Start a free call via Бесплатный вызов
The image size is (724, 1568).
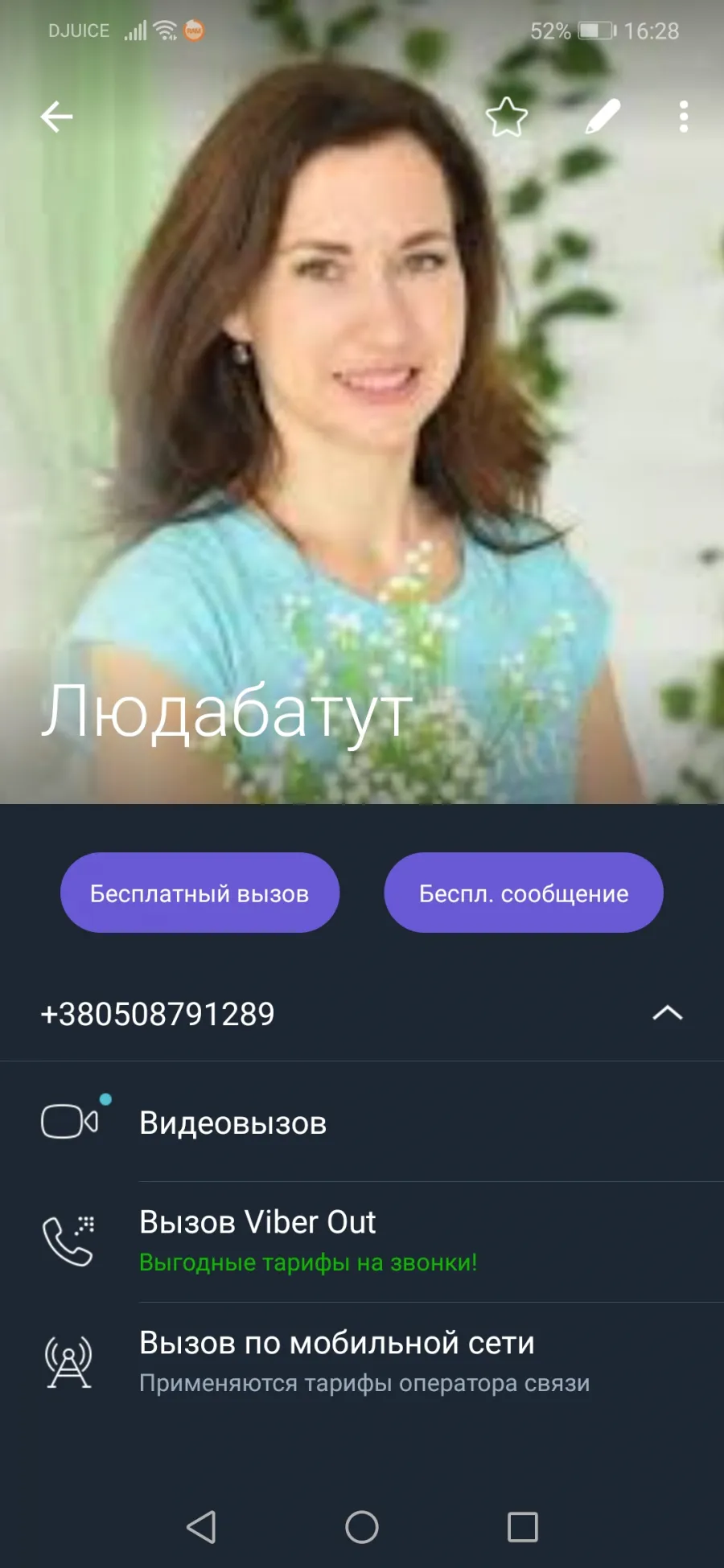click(x=200, y=893)
